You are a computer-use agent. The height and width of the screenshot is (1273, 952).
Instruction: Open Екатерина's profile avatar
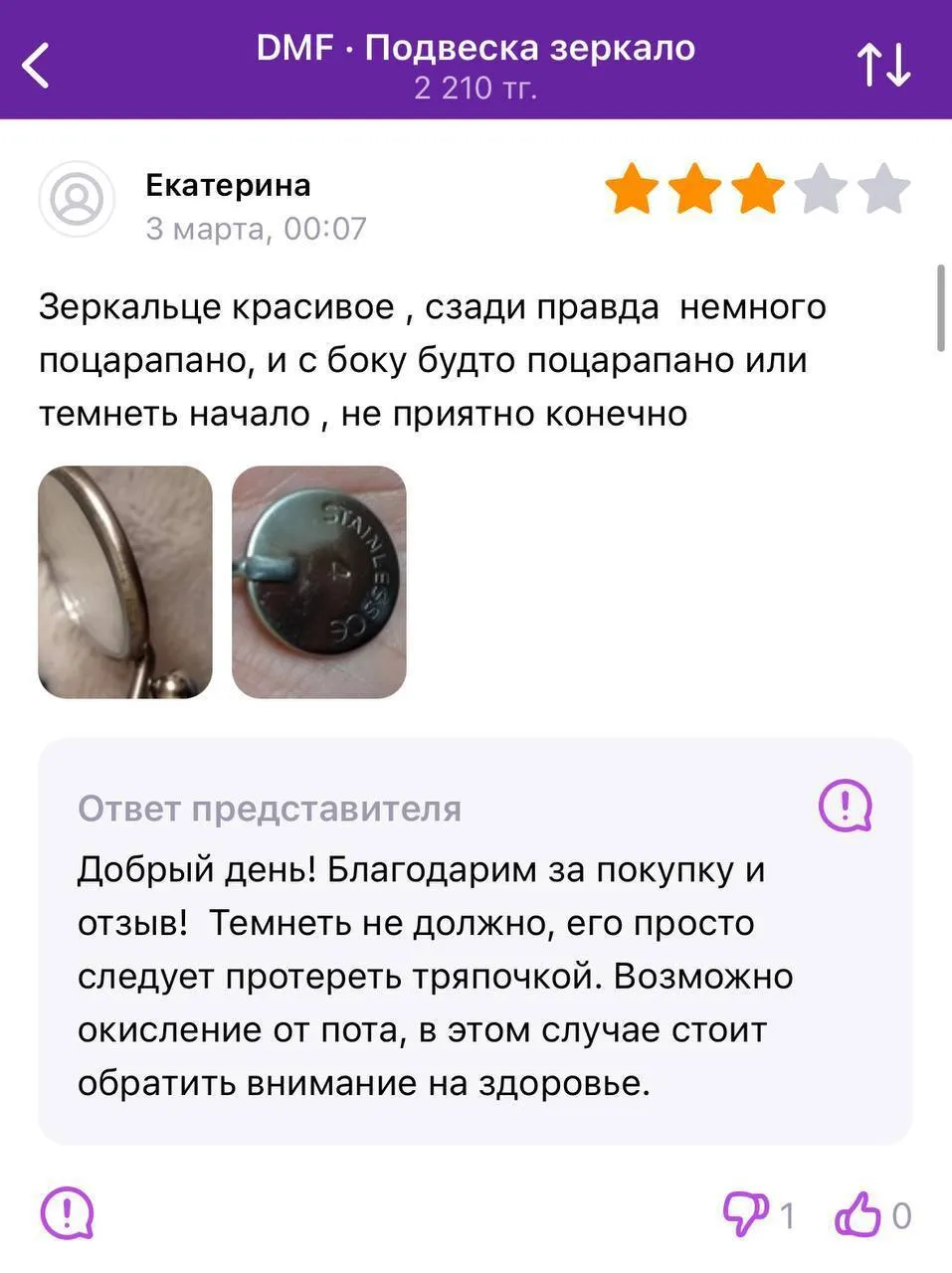(77, 200)
